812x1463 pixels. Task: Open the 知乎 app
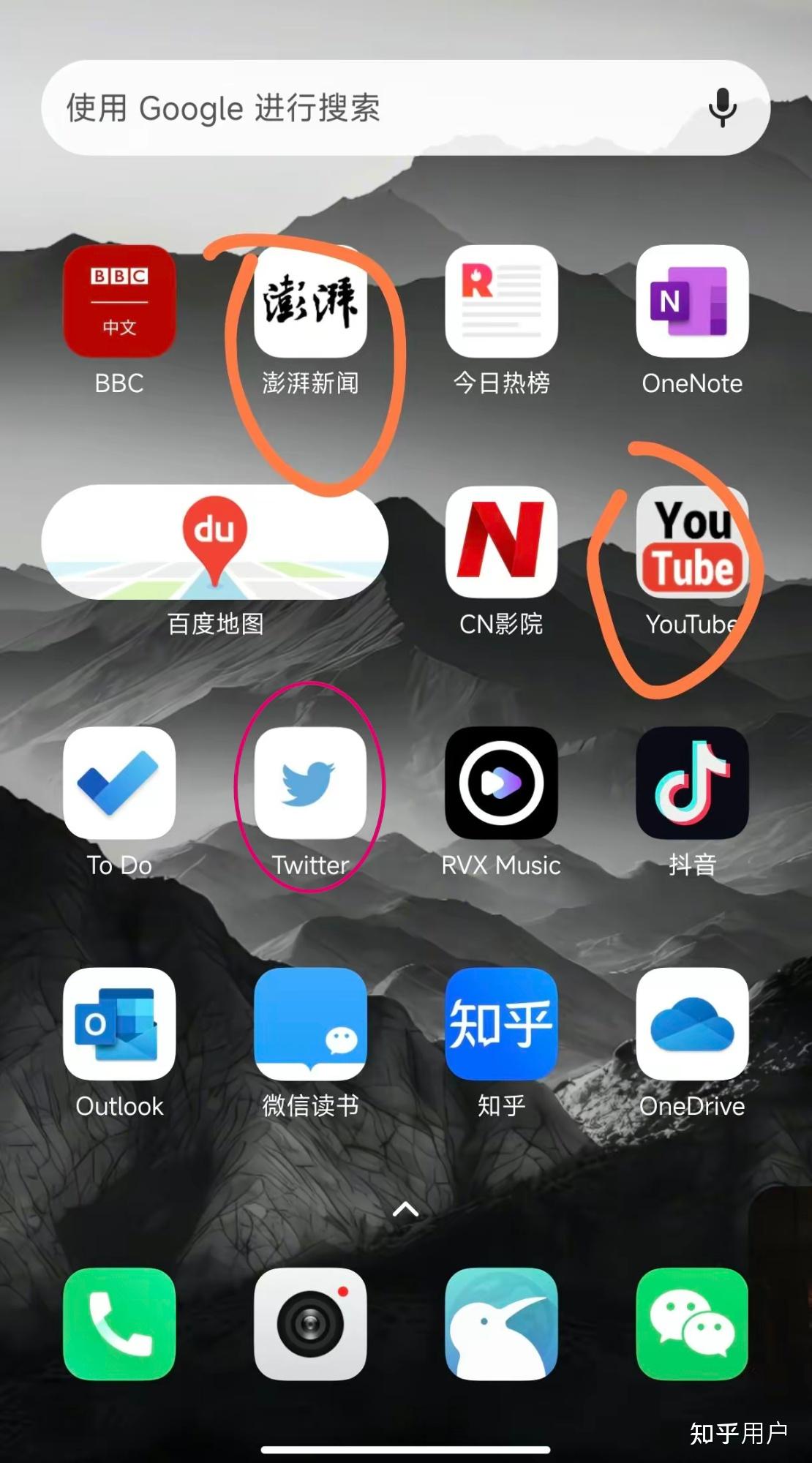tap(501, 1024)
